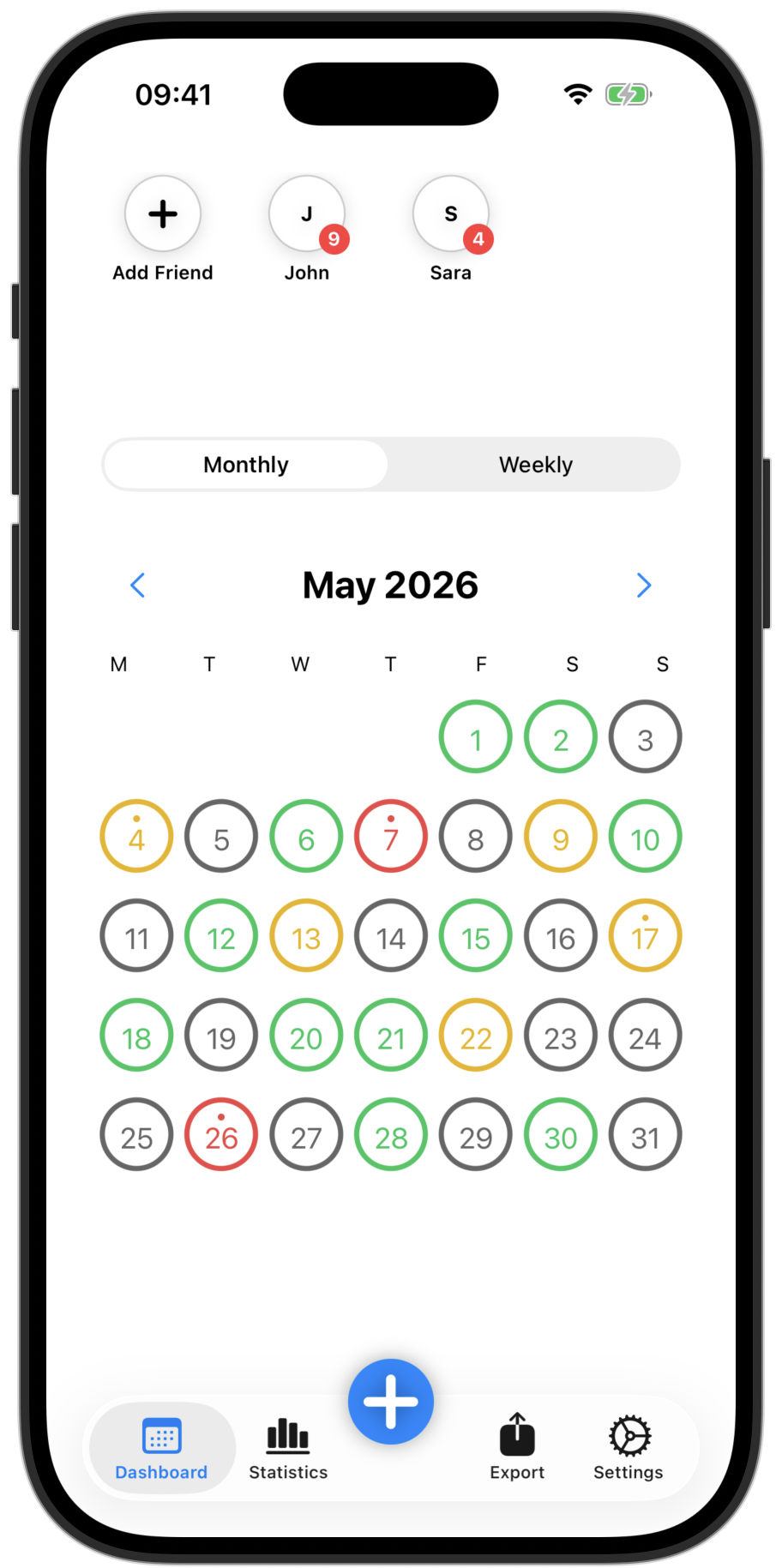Open the Export tab
This screenshot has width=782, height=1568.
click(x=517, y=1449)
